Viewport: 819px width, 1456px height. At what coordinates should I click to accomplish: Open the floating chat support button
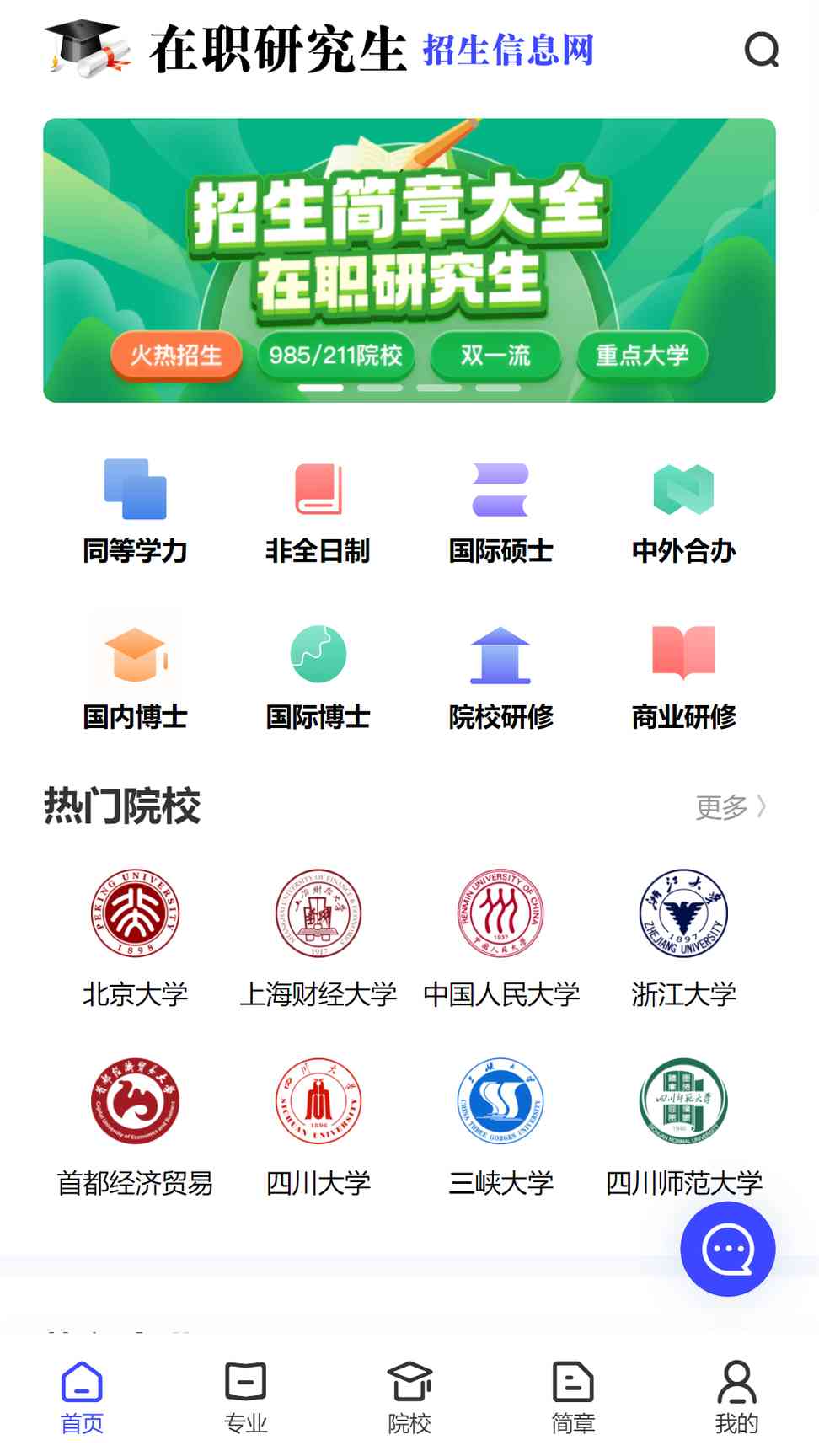[728, 1249]
